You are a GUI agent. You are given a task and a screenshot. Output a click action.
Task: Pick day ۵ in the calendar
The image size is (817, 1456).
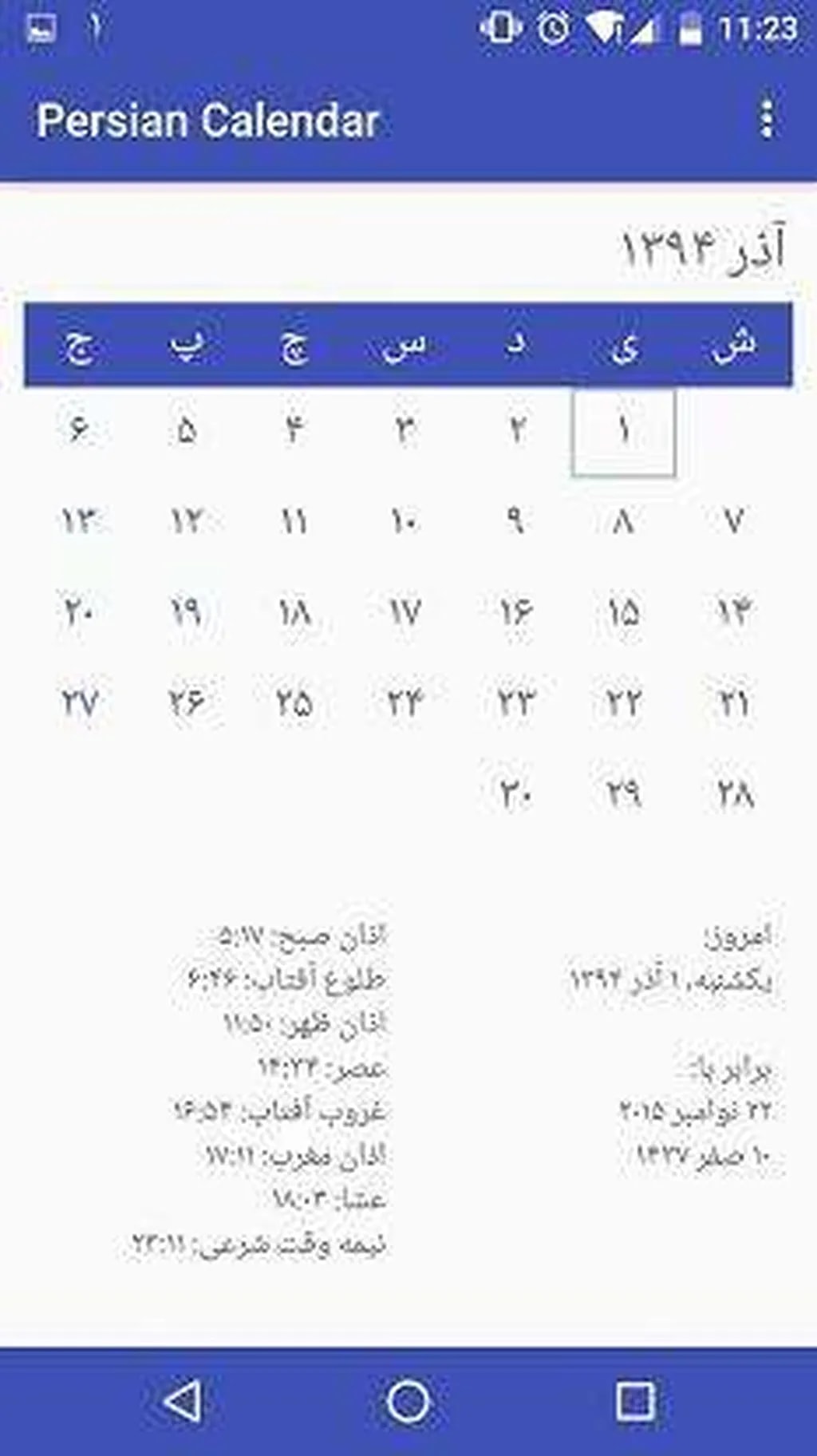[x=187, y=432]
